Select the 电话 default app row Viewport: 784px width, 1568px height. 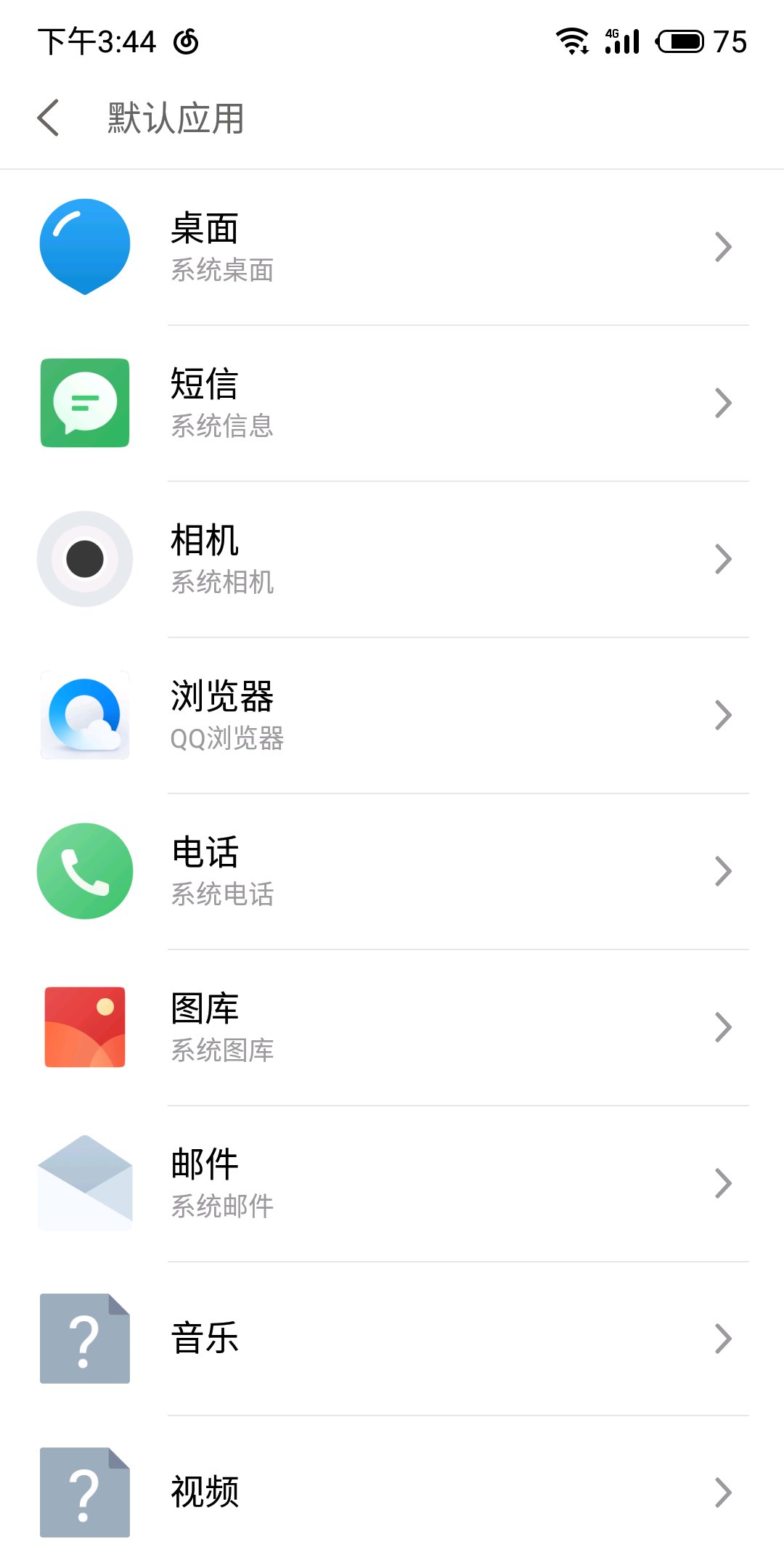click(x=392, y=871)
